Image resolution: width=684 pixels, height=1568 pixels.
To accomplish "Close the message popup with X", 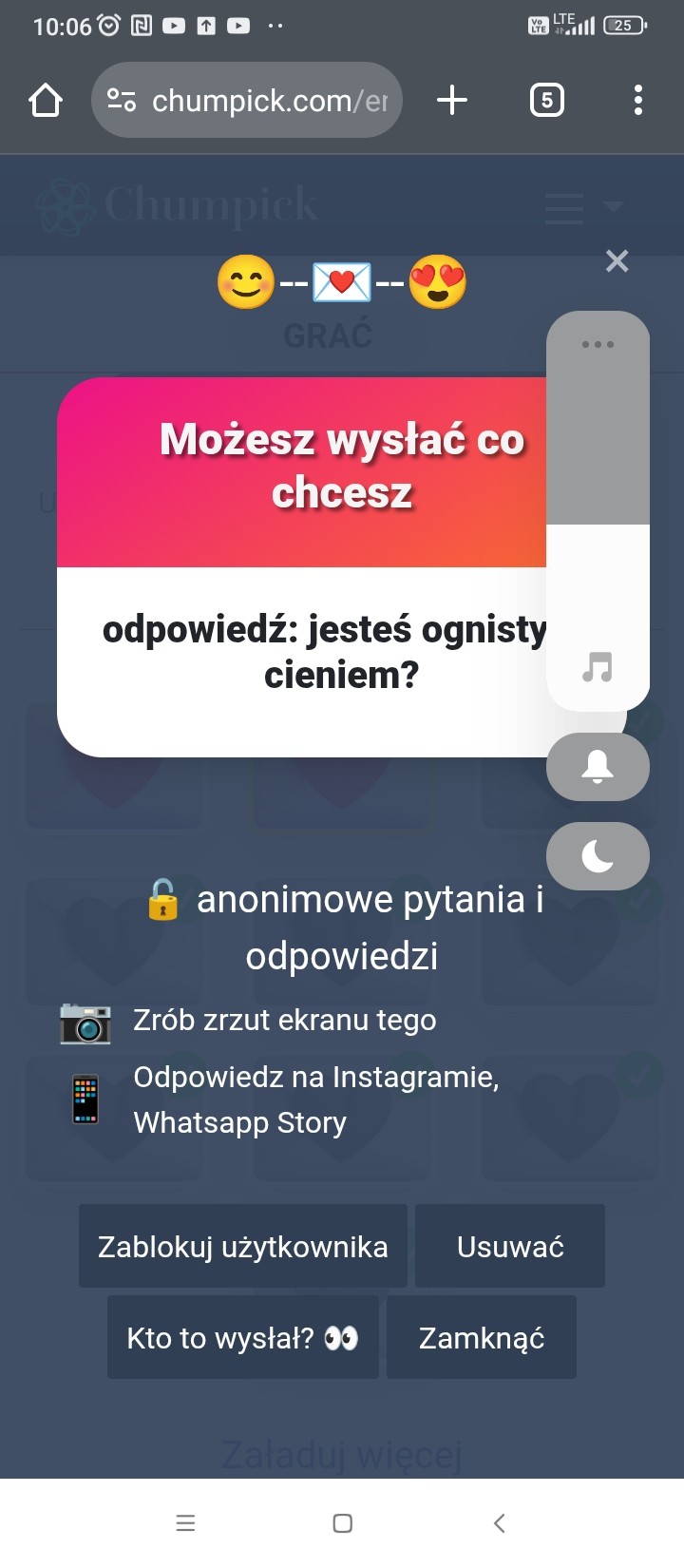I will 617,260.
